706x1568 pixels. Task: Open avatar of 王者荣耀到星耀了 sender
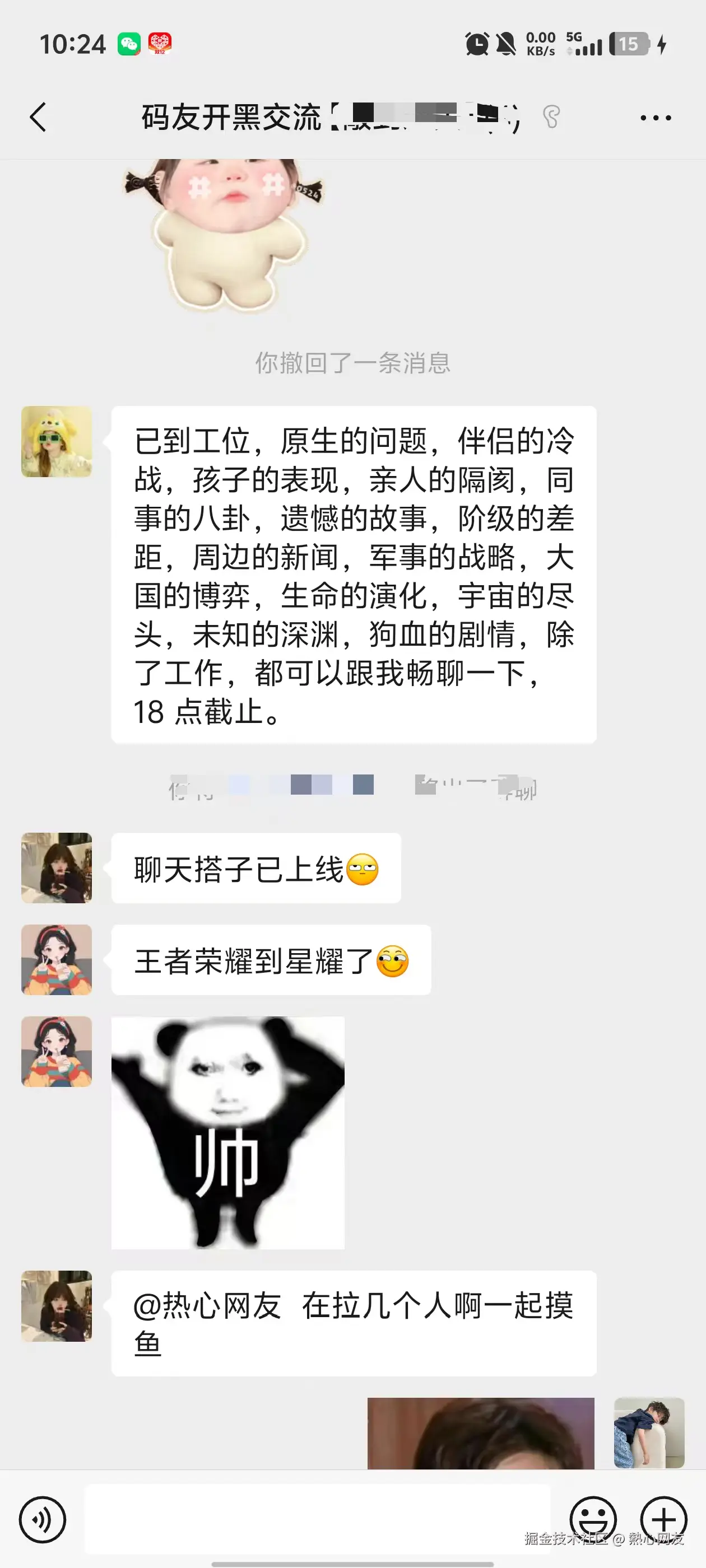(x=56, y=960)
